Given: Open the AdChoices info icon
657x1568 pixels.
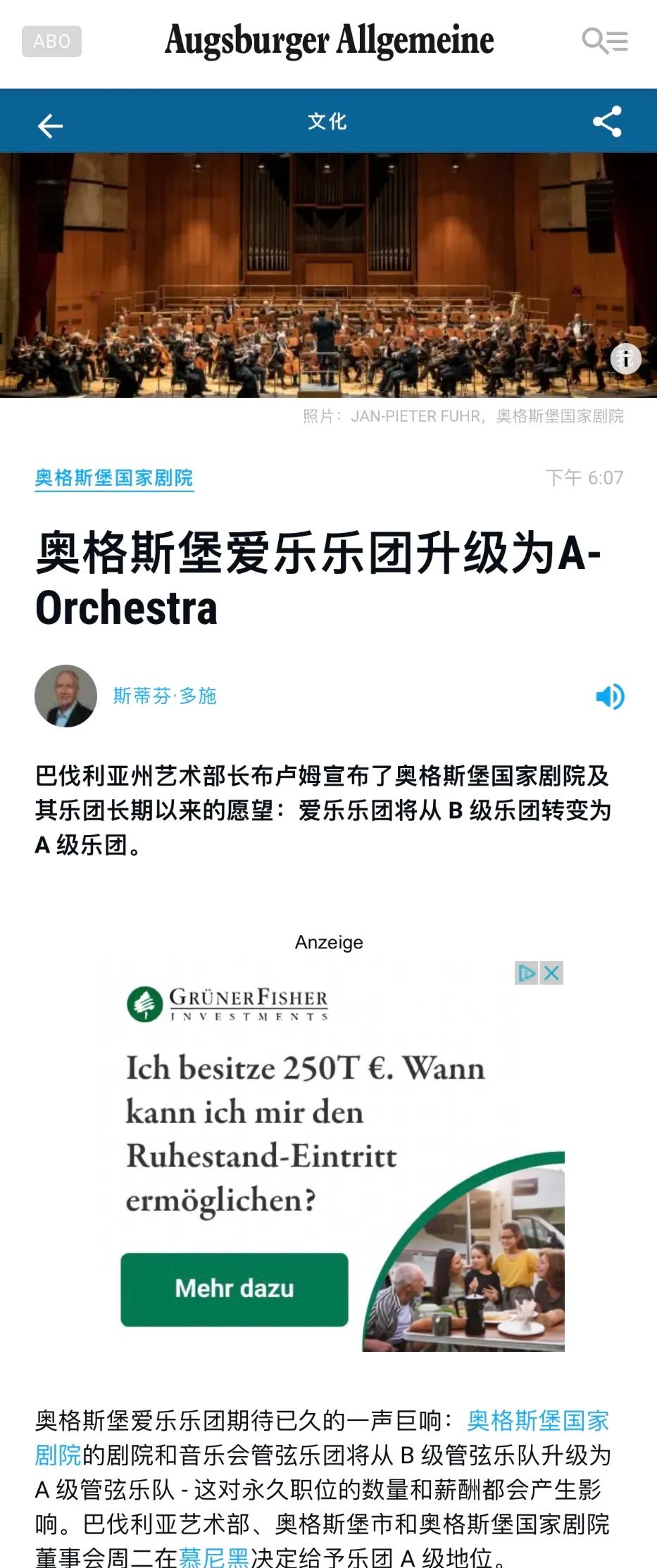Looking at the screenshot, I should [527, 973].
